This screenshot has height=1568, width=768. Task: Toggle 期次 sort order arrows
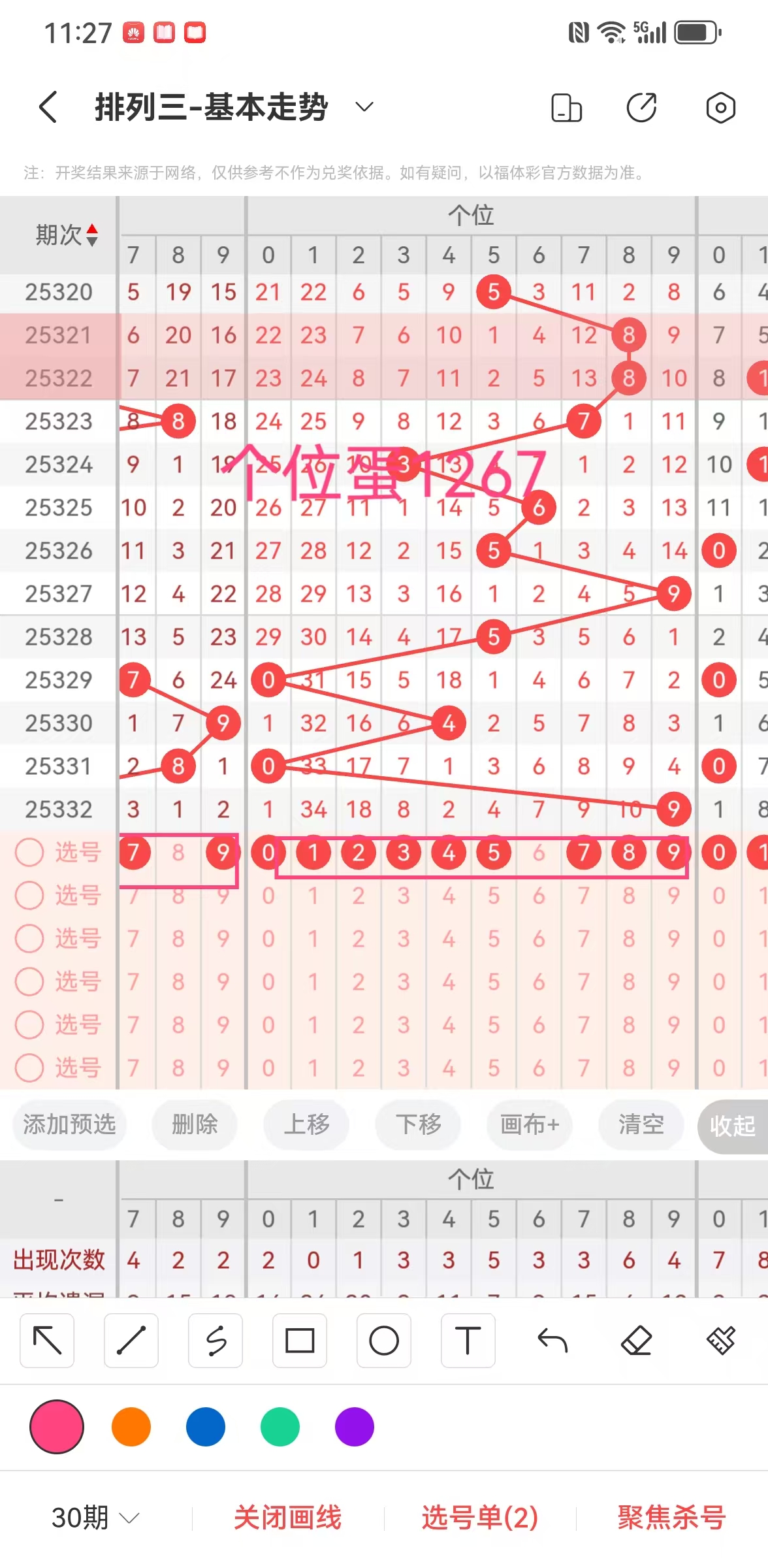[92, 235]
